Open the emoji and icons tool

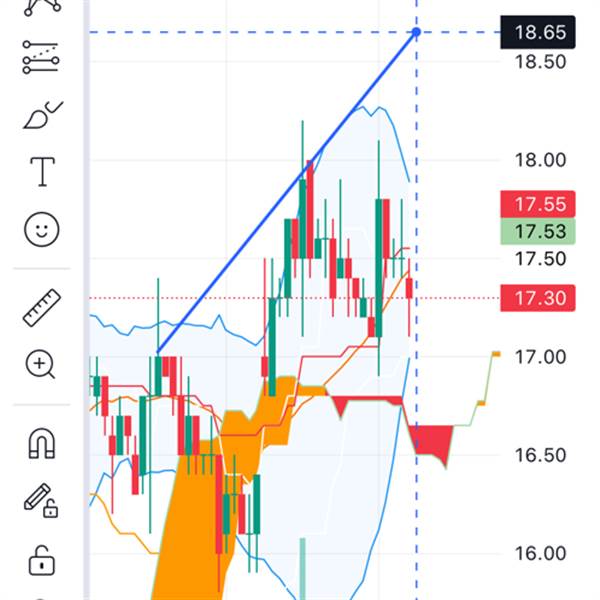[42, 229]
